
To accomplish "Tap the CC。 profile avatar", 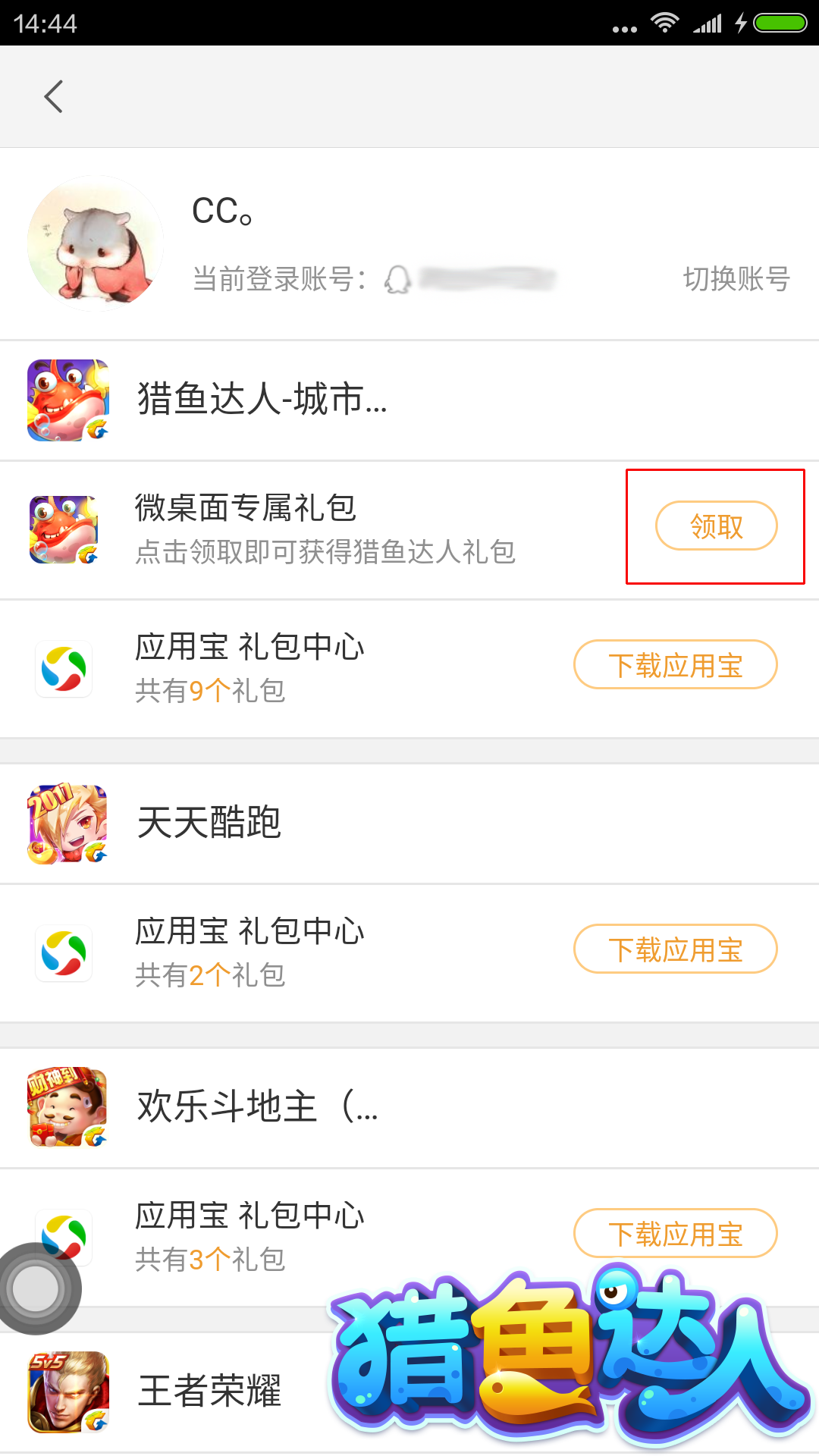I will click(96, 243).
